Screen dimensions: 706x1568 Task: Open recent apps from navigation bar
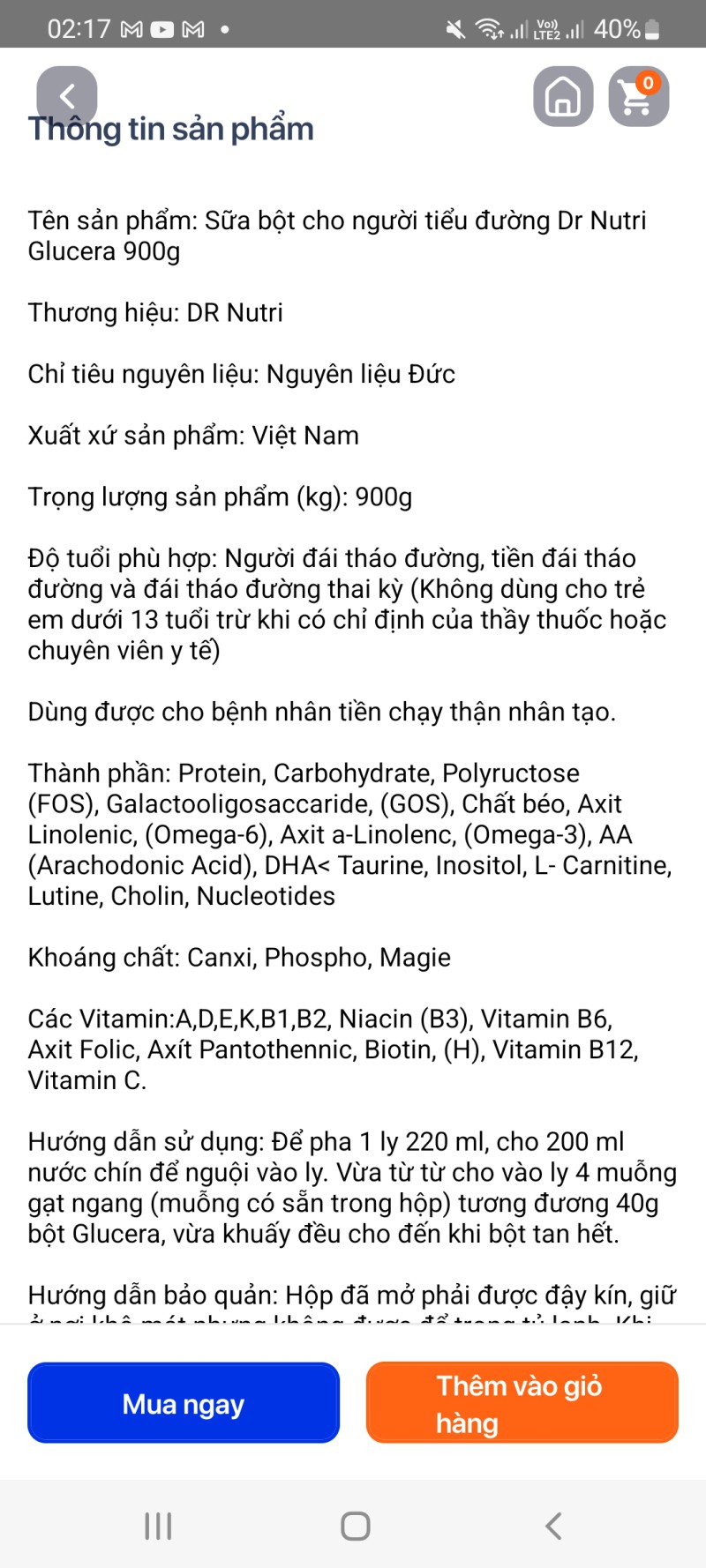tap(158, 1525)
